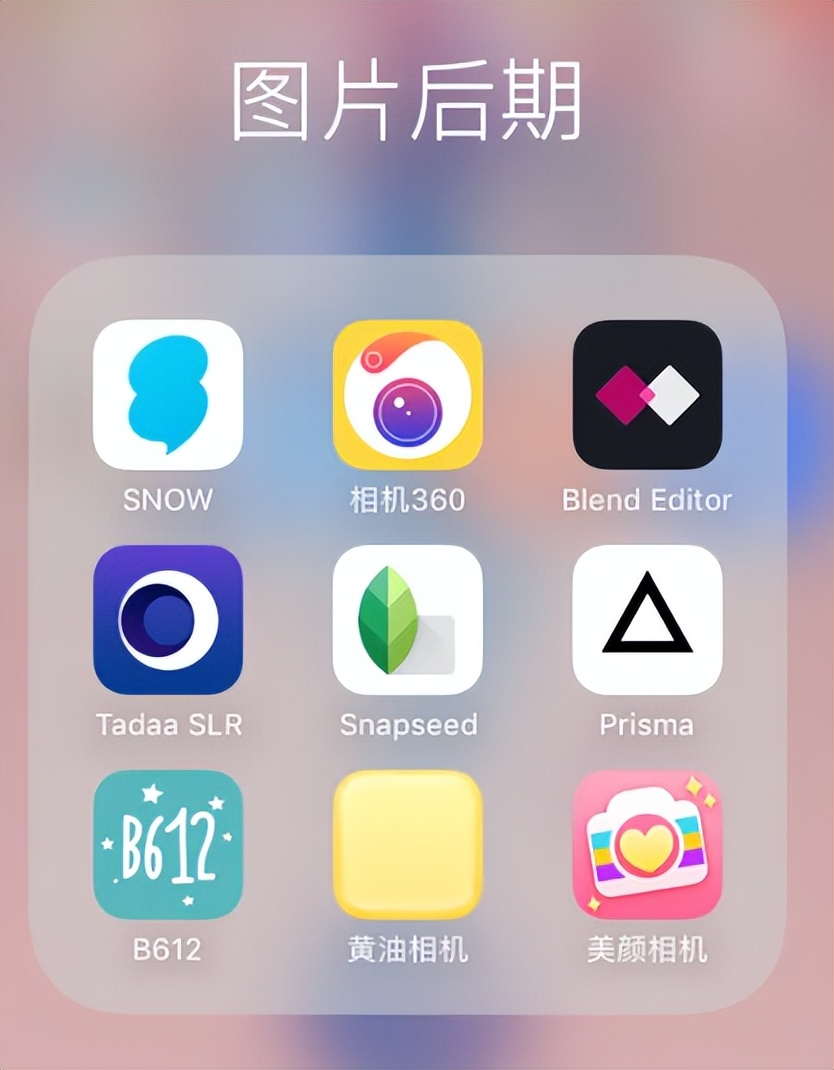Viewport: 834px width, 1070px height.
Task: Tap the SNOW app label text
Action: 167,500
